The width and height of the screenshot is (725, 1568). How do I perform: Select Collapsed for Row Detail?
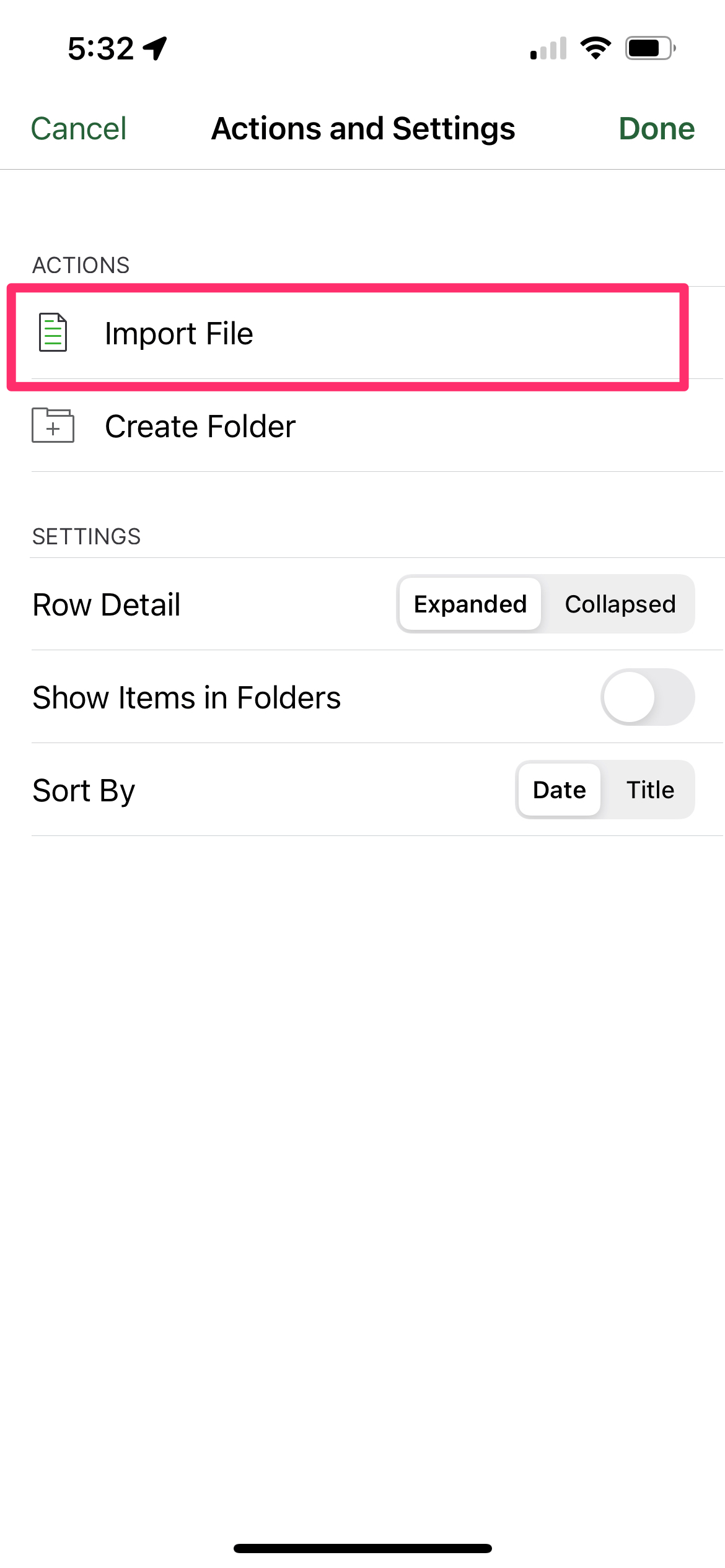620,604
